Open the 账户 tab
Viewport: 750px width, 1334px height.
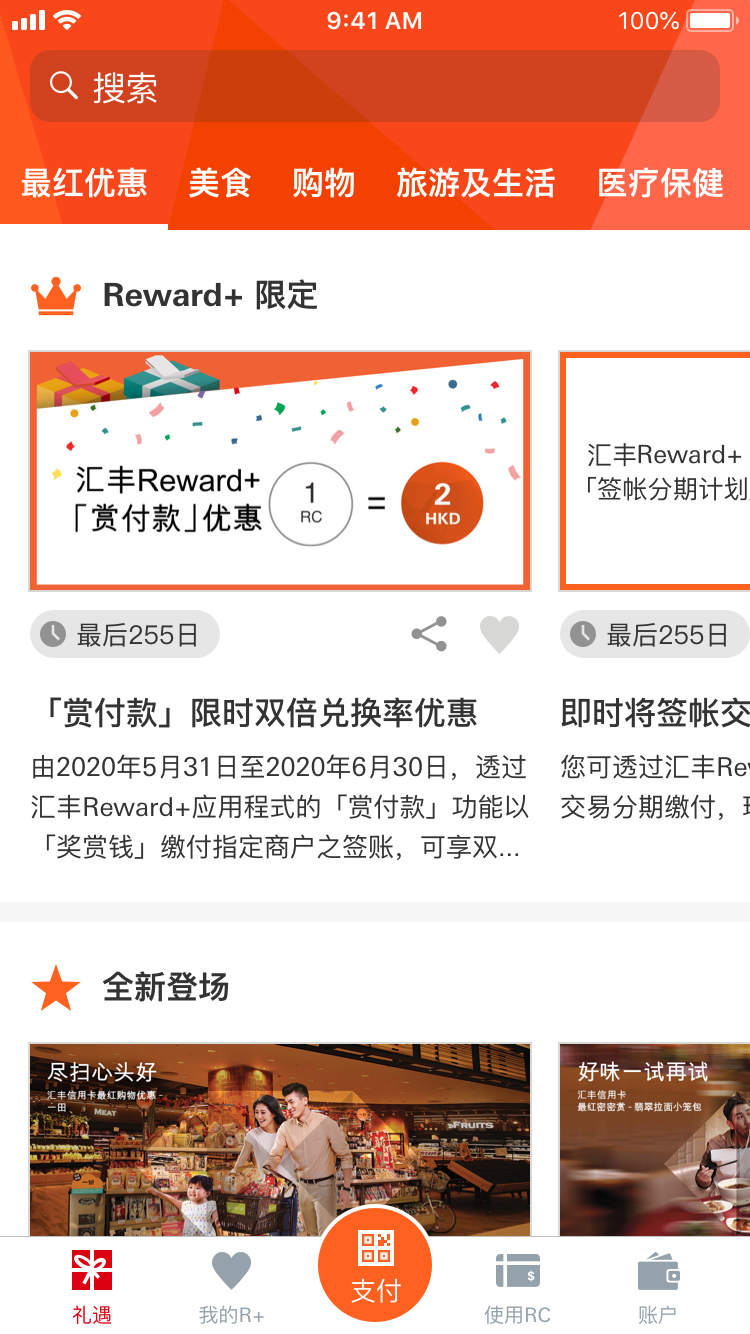(658, 1287)
